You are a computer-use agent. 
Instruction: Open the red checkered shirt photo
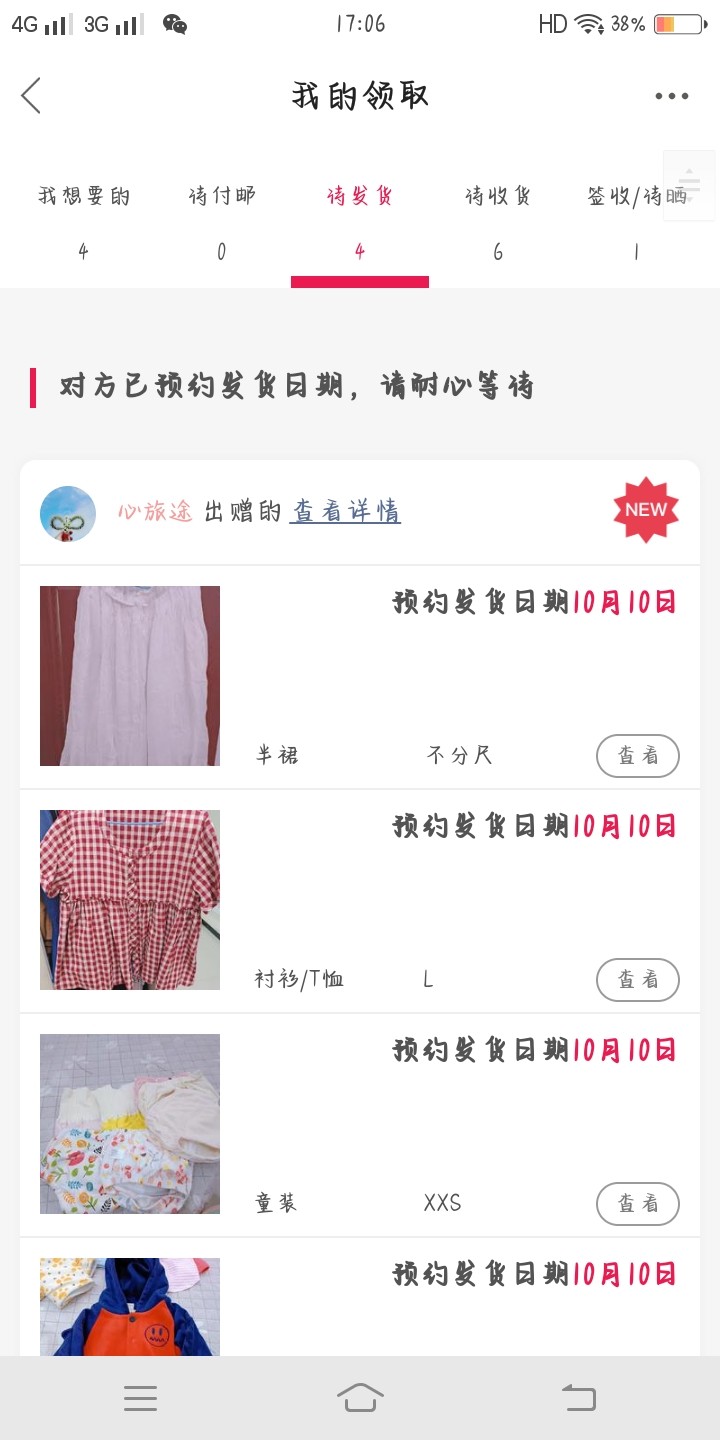click(130, 900)
